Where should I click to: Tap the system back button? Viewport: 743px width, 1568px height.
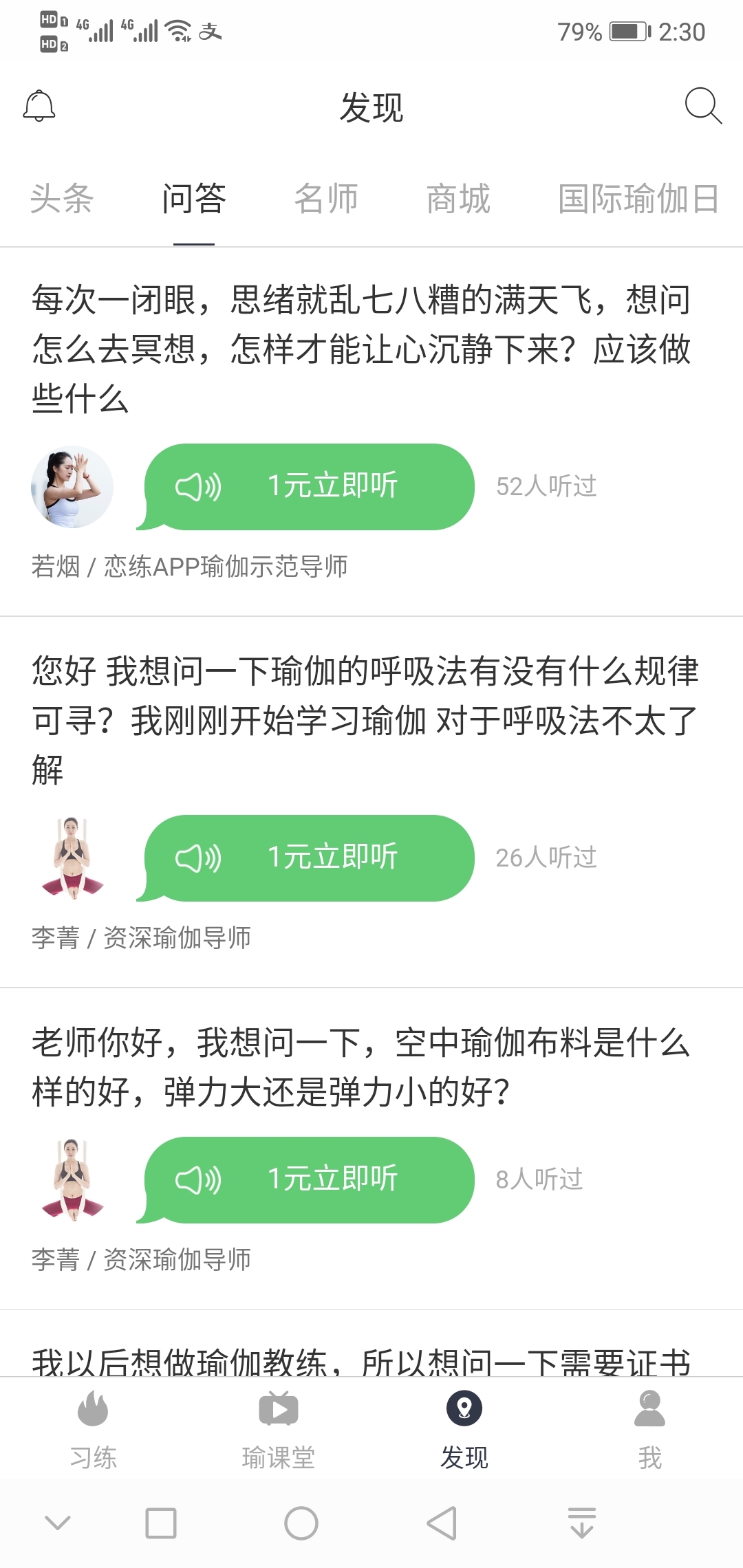pyautogui.click(x=442, y=1523)
